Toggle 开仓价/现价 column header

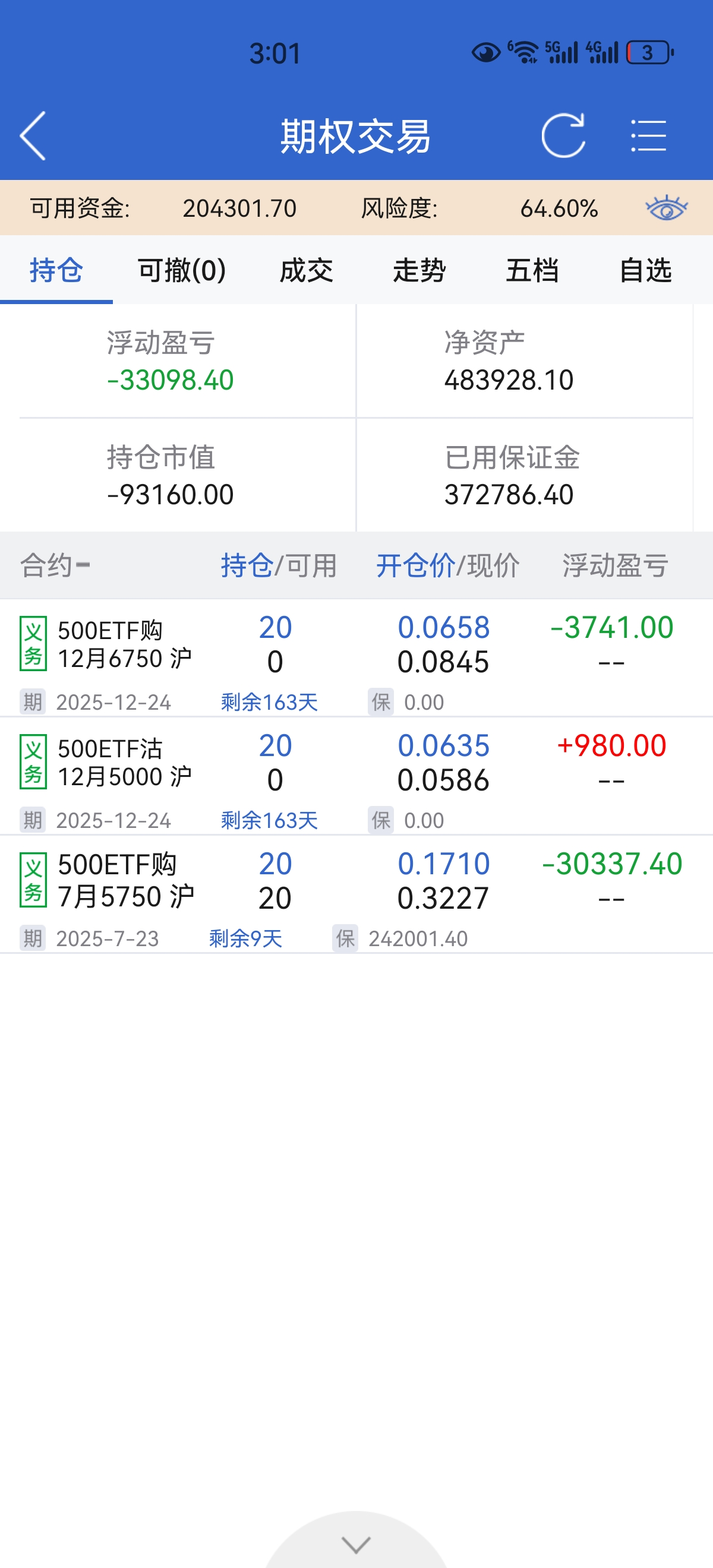(x=447, y=565)
